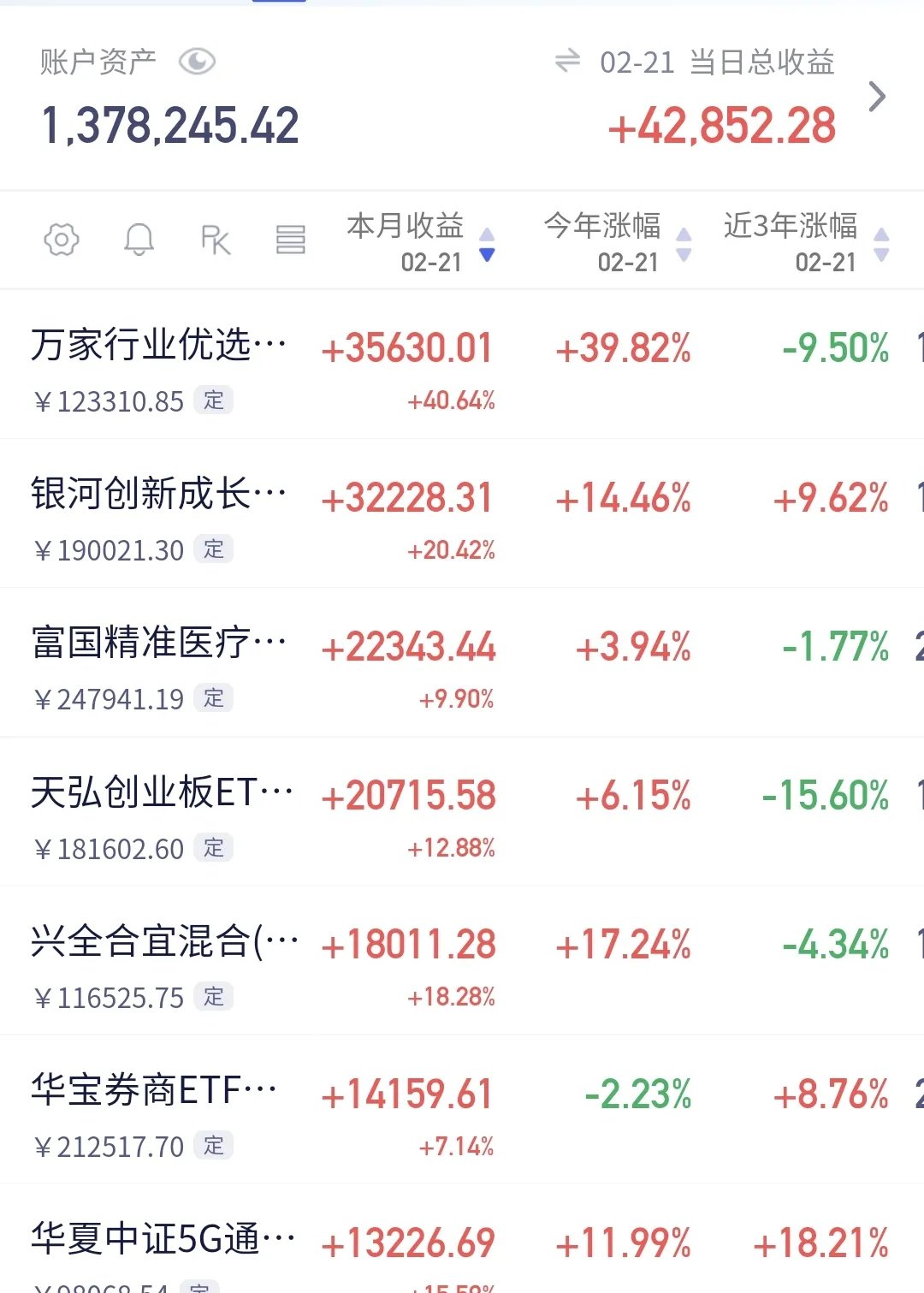Tap the 定 auto-invest badge on 万家行业优选

click(x=215, y=400)
